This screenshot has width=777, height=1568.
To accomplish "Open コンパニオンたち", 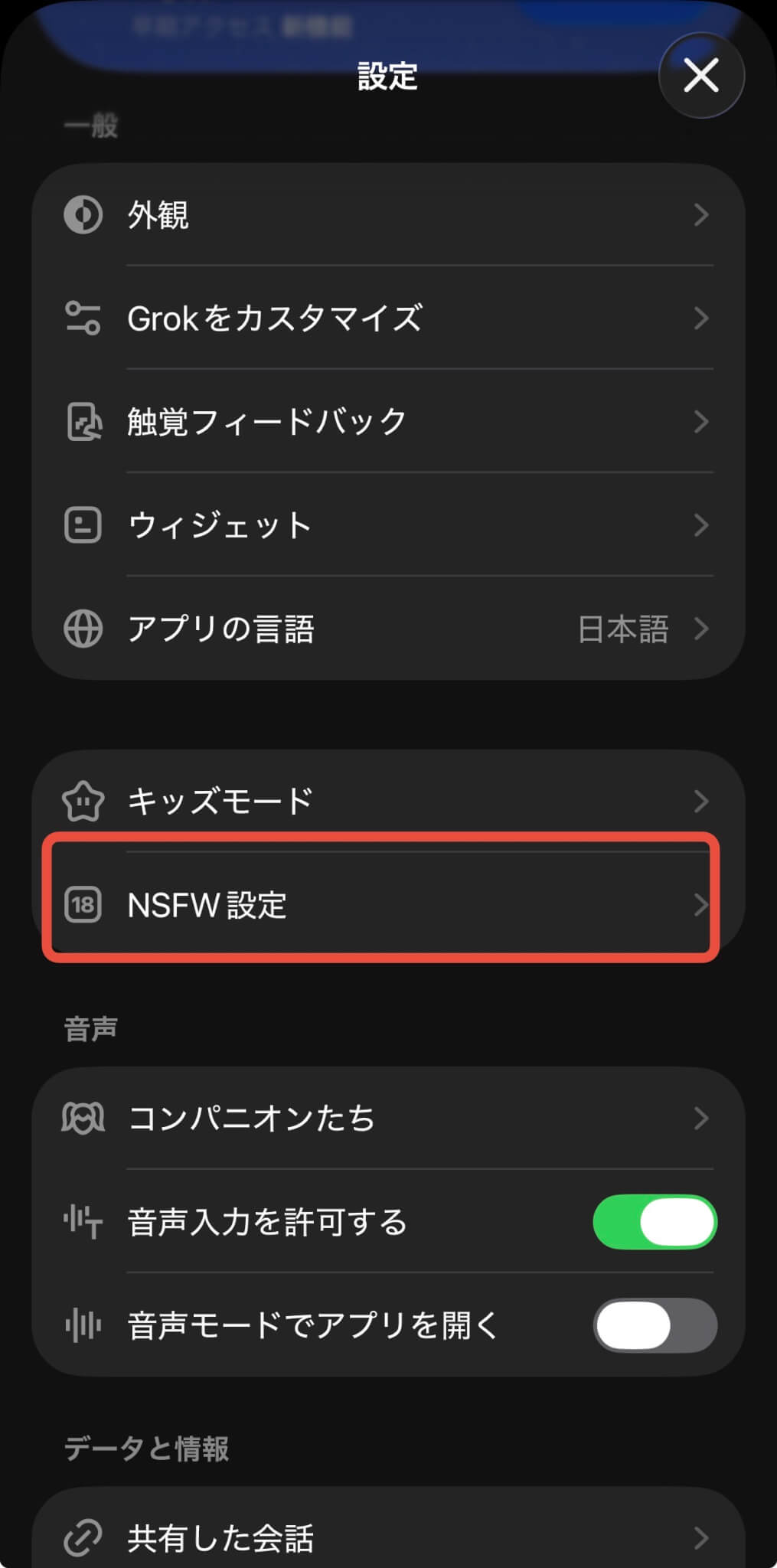I will coord(387,1119).
